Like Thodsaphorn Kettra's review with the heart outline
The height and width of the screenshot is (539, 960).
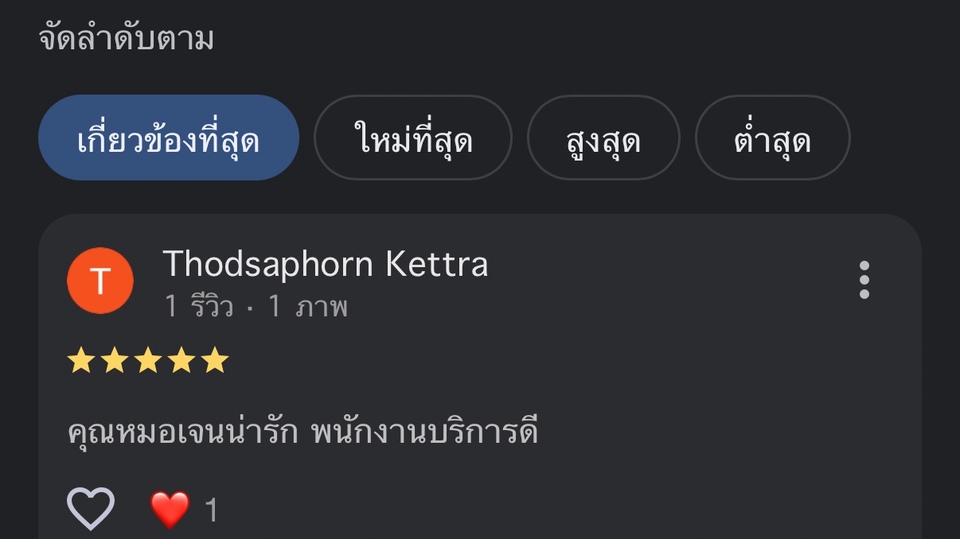pos(91,508)
